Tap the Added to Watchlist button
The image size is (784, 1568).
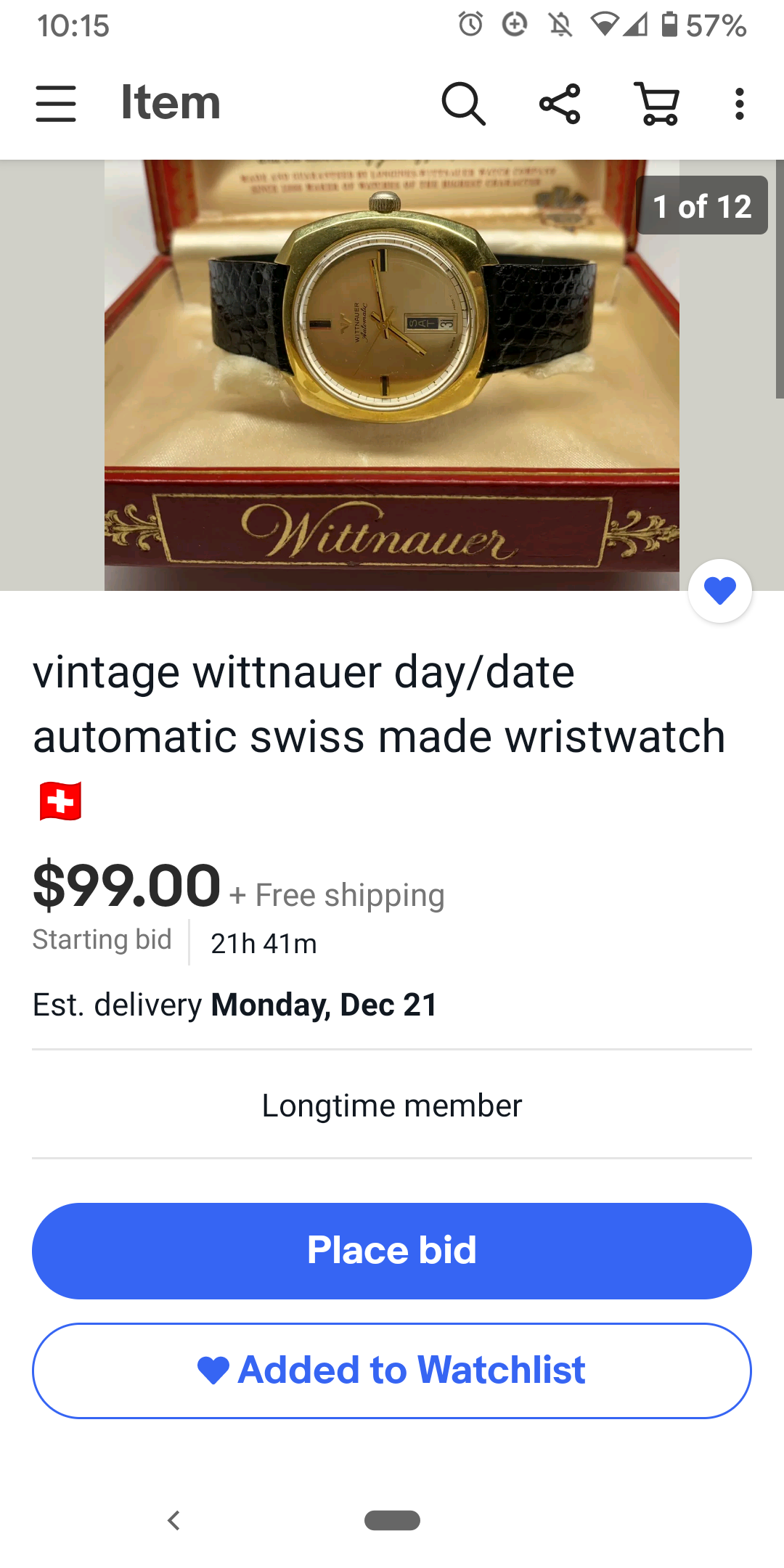tap(392, 1370)
